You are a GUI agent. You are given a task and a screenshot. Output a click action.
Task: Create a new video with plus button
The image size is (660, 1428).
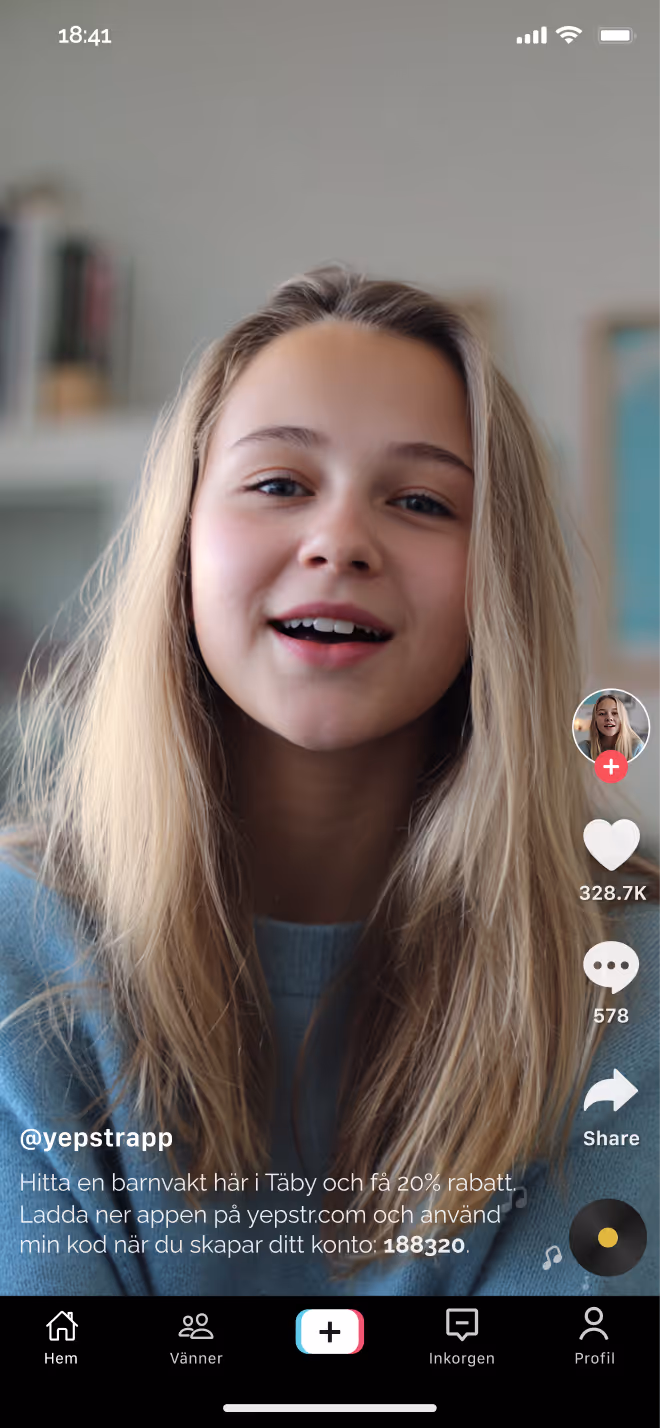pyautogui.click(x=330, y=1332)
